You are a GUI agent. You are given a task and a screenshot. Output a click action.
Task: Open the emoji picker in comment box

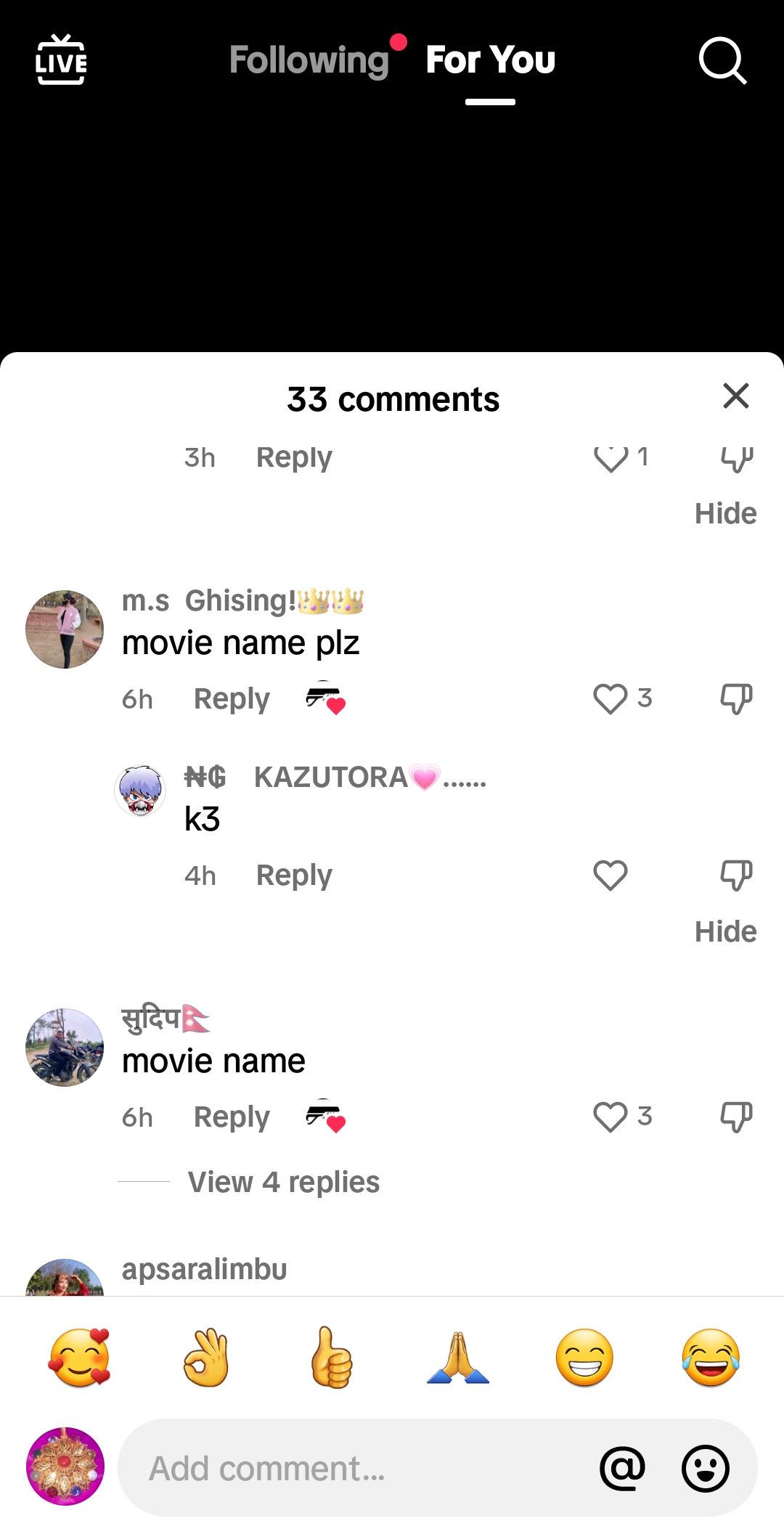point(705,1468)
